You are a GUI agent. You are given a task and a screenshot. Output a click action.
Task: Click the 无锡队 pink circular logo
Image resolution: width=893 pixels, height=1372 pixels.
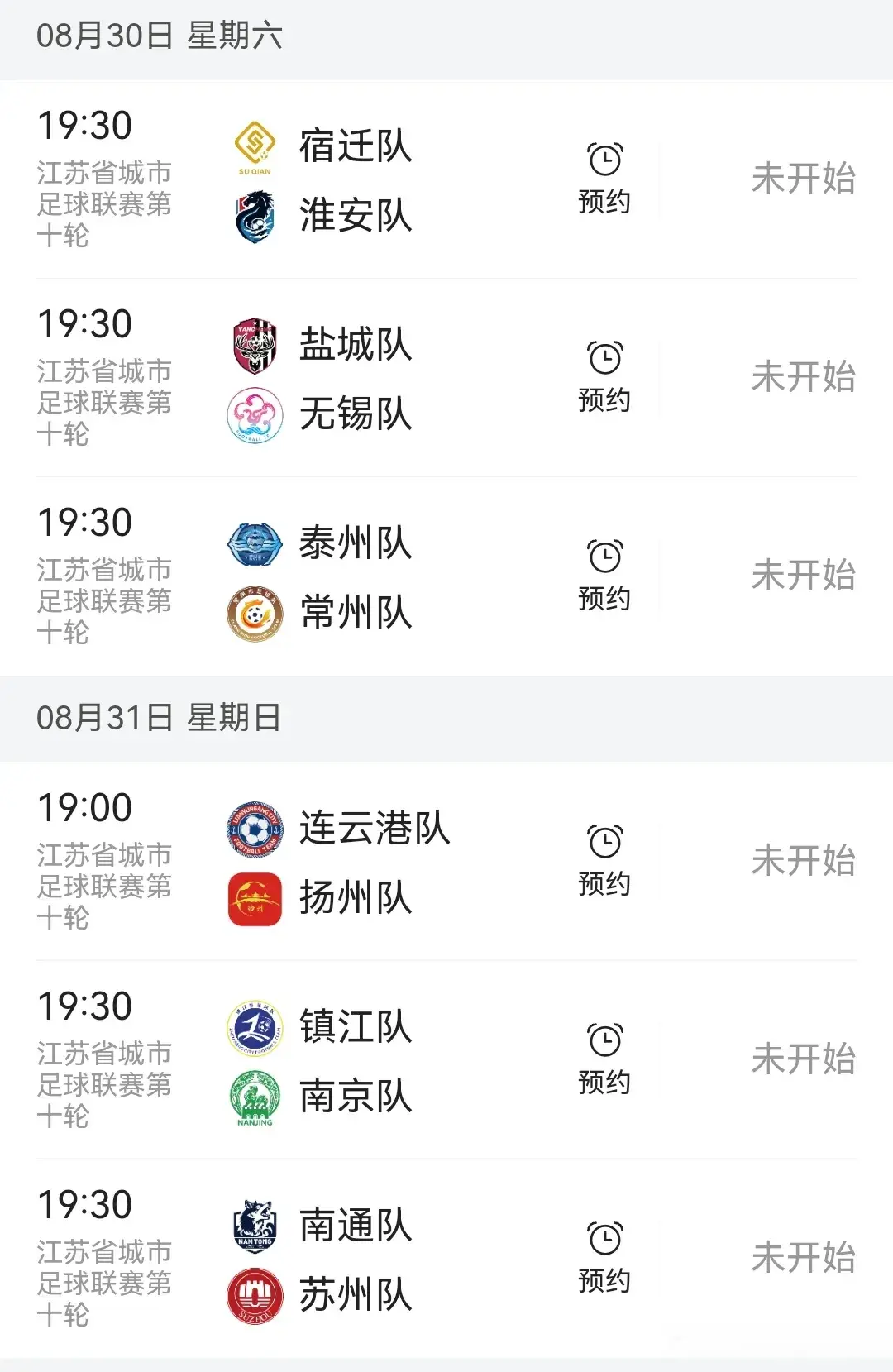(x=255, y=416)
